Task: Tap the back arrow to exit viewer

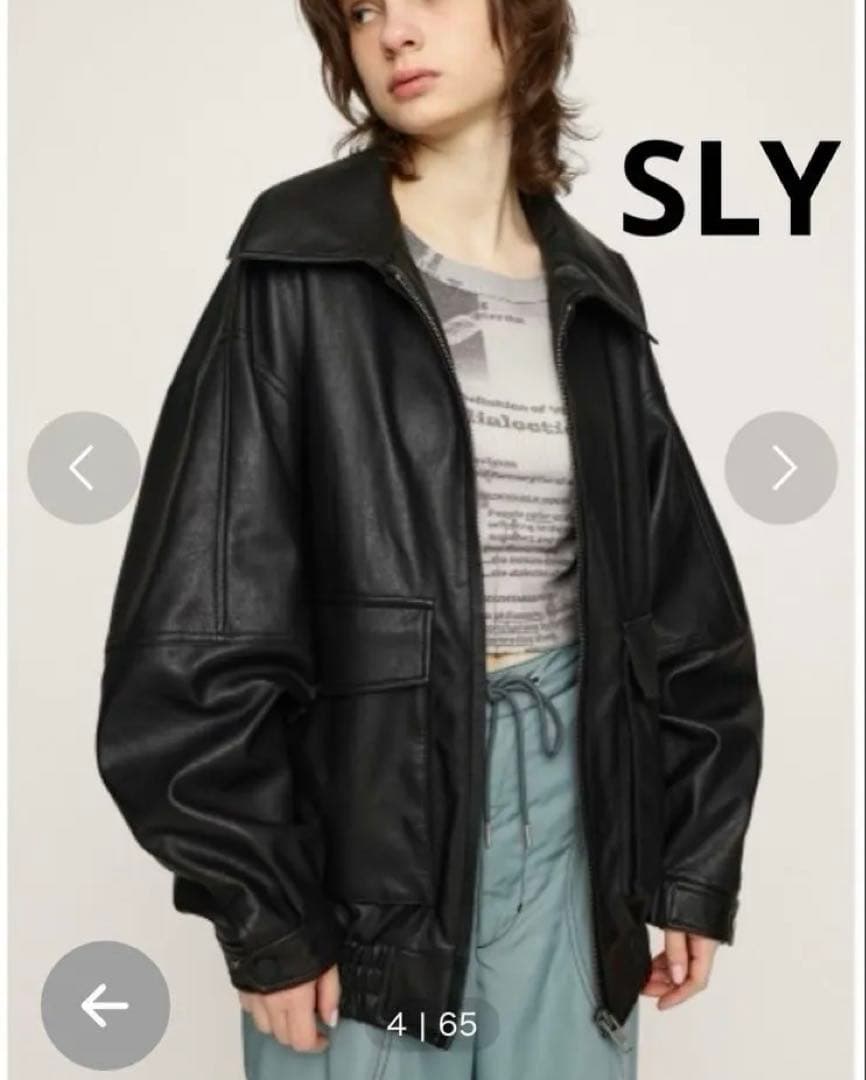Action: (x=105, y=1005)
